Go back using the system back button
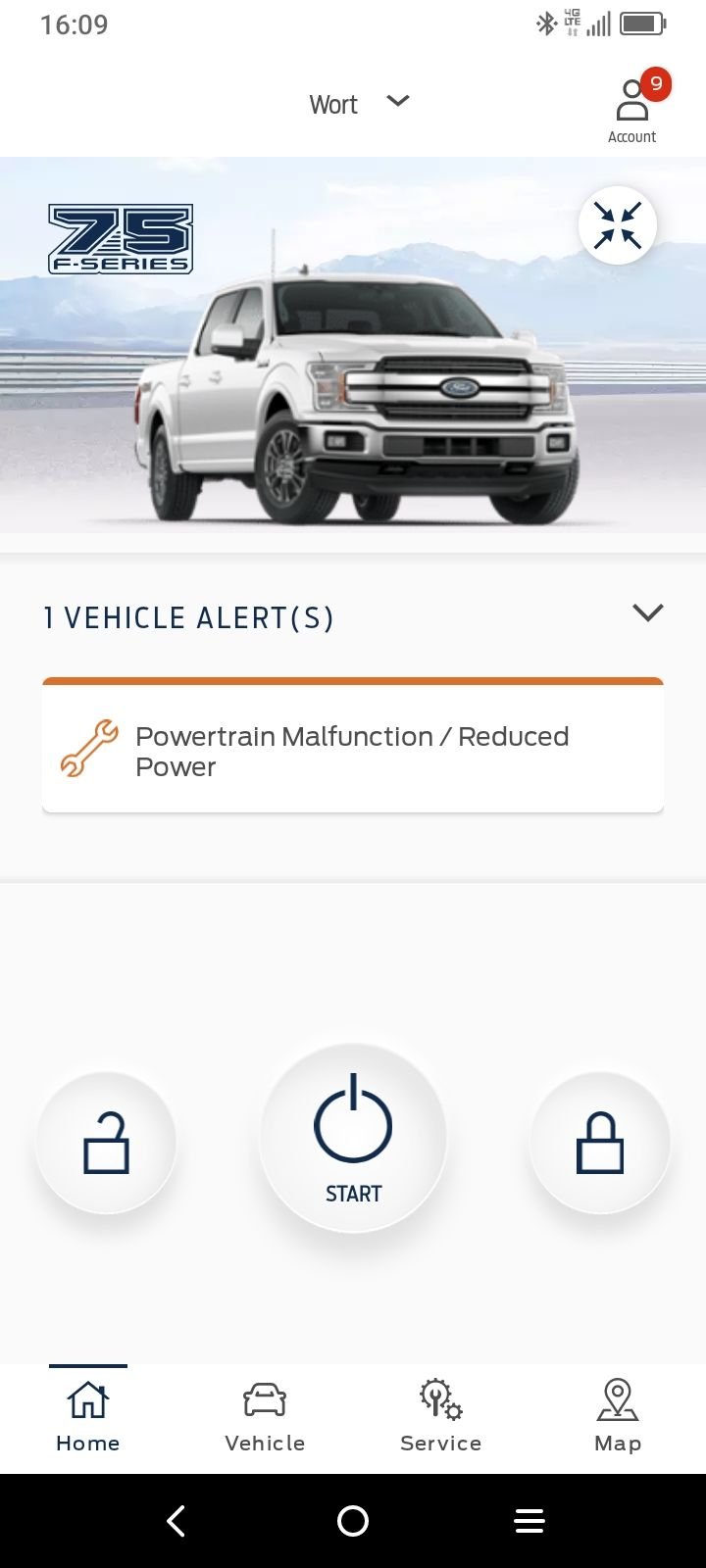This screenshot has width=706, height=1568. coord(176,1521)
